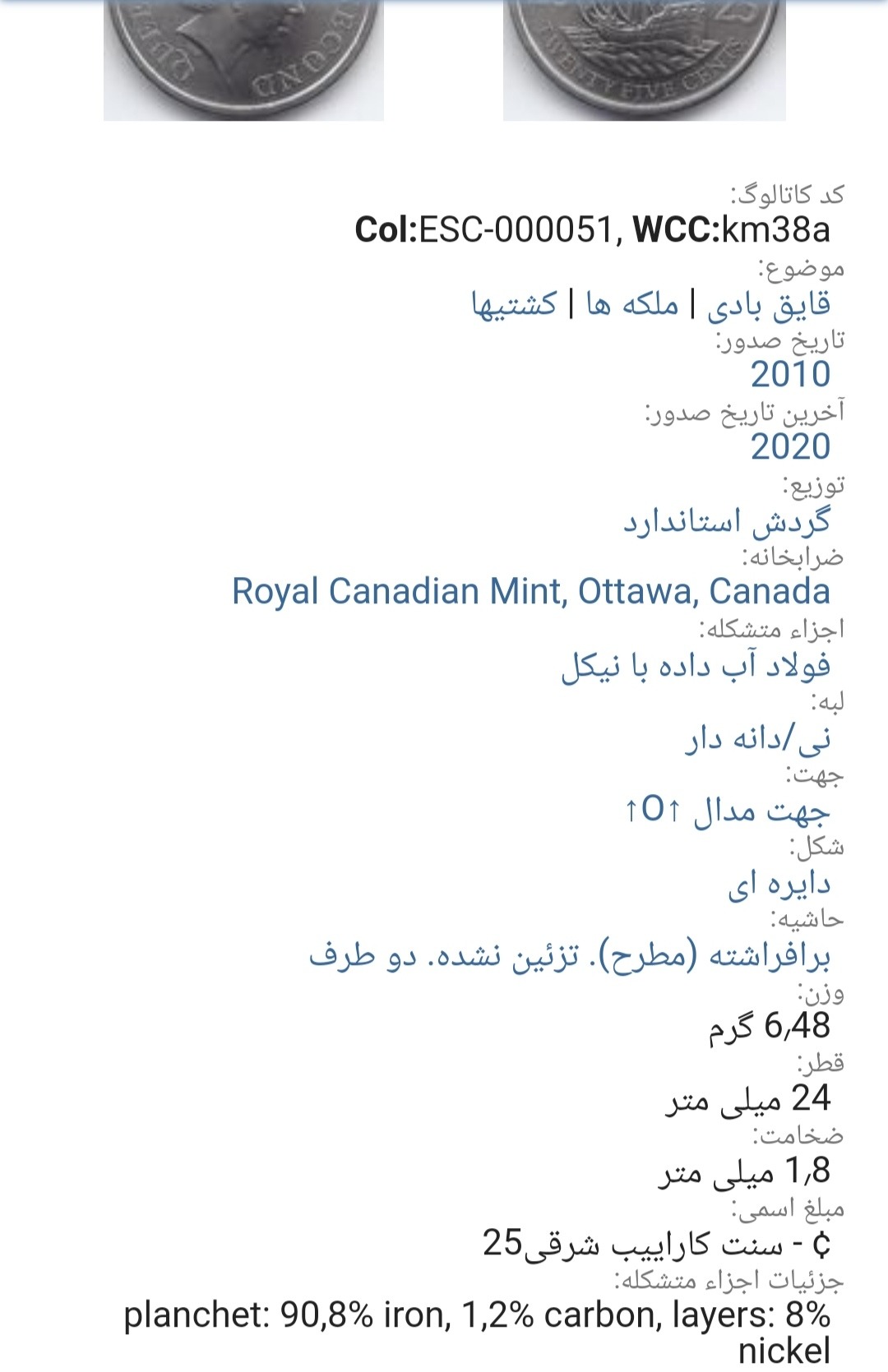The height and width of the screenshot is (1372, 888).
Task: Open the برافراشته rim type link
Action: (570, 956)
